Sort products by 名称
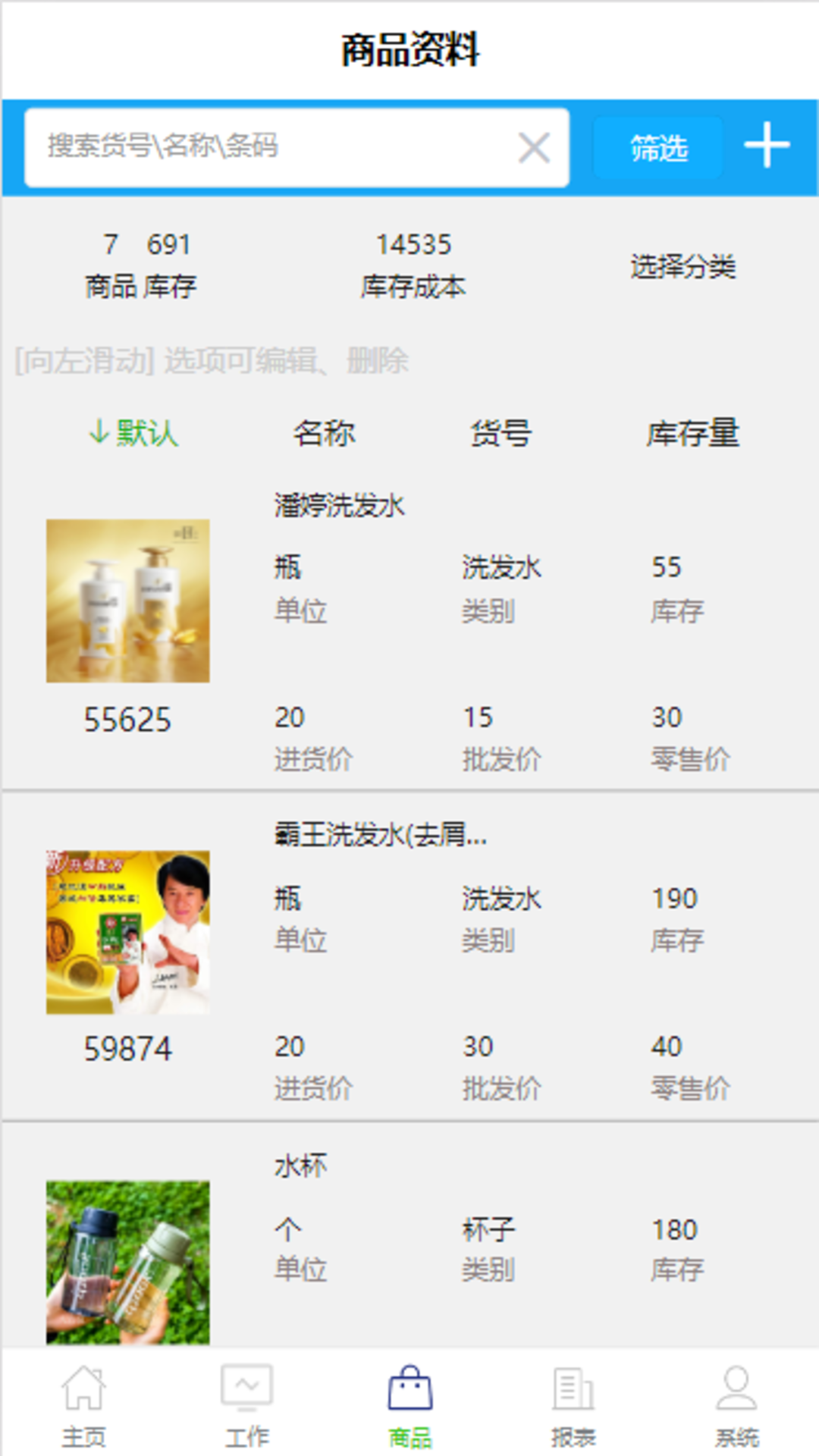The height and width of the screenshot is (1456, 819). tap(325, 433)
